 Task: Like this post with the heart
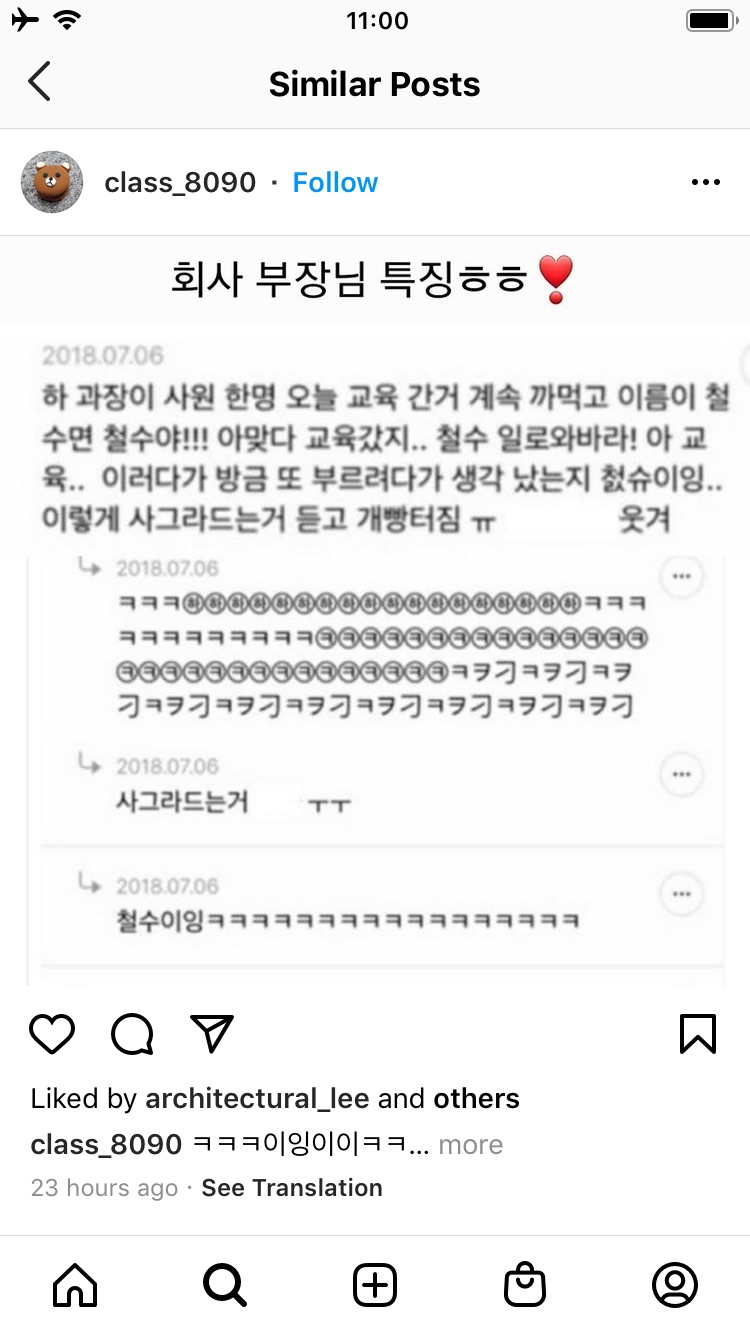(x=52, y=1034)
